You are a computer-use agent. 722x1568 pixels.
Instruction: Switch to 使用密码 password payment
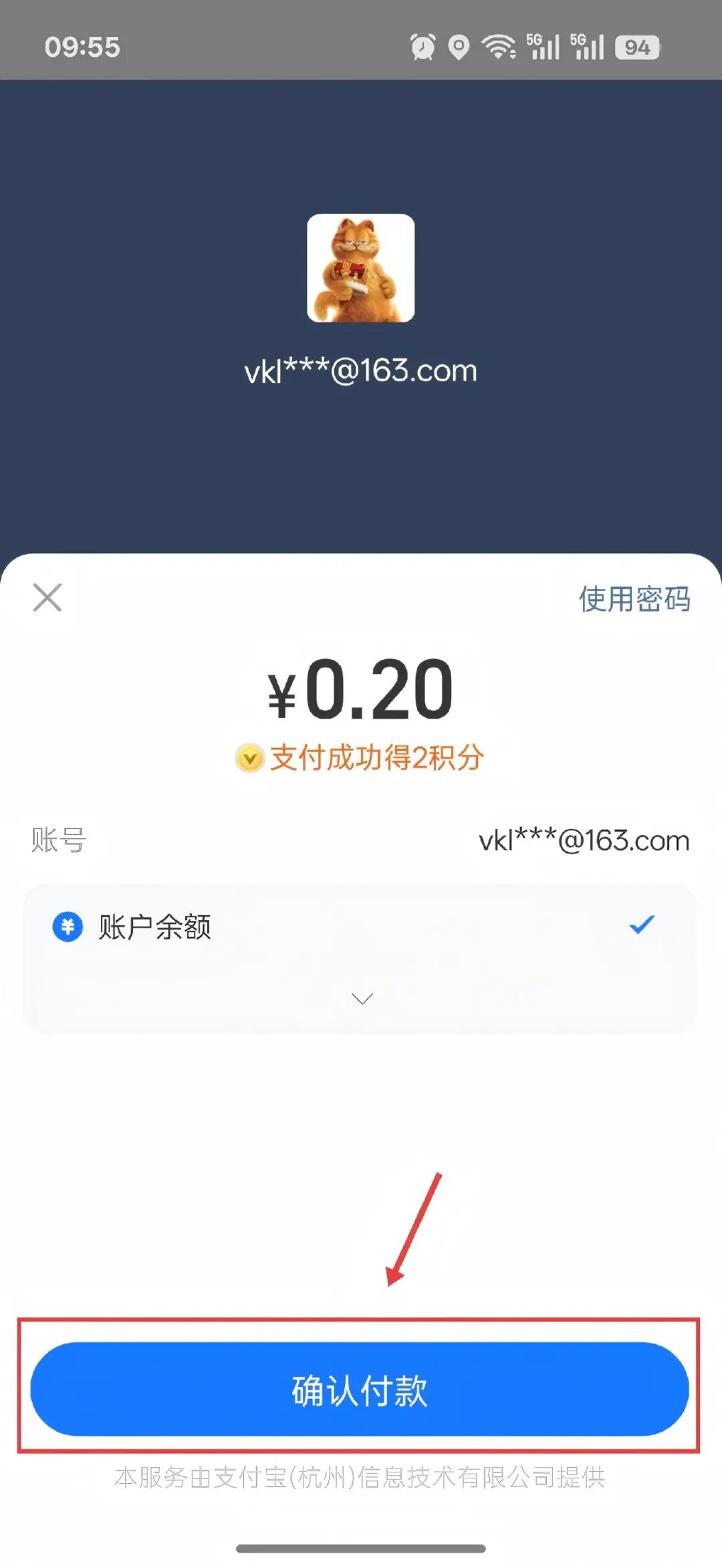634,598
